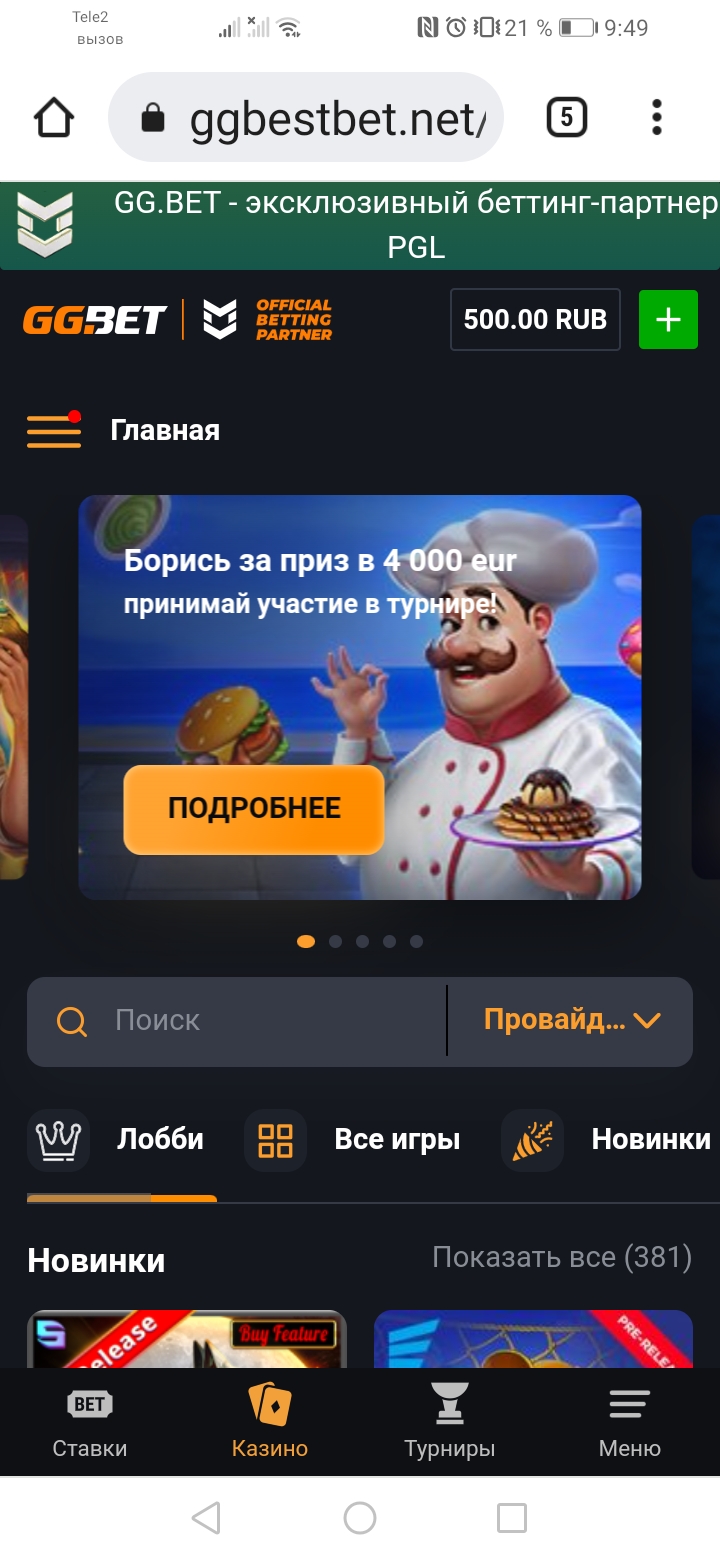Open the Ставки section
This screenshot has width=720, height=1560.
coord(90,1423)
